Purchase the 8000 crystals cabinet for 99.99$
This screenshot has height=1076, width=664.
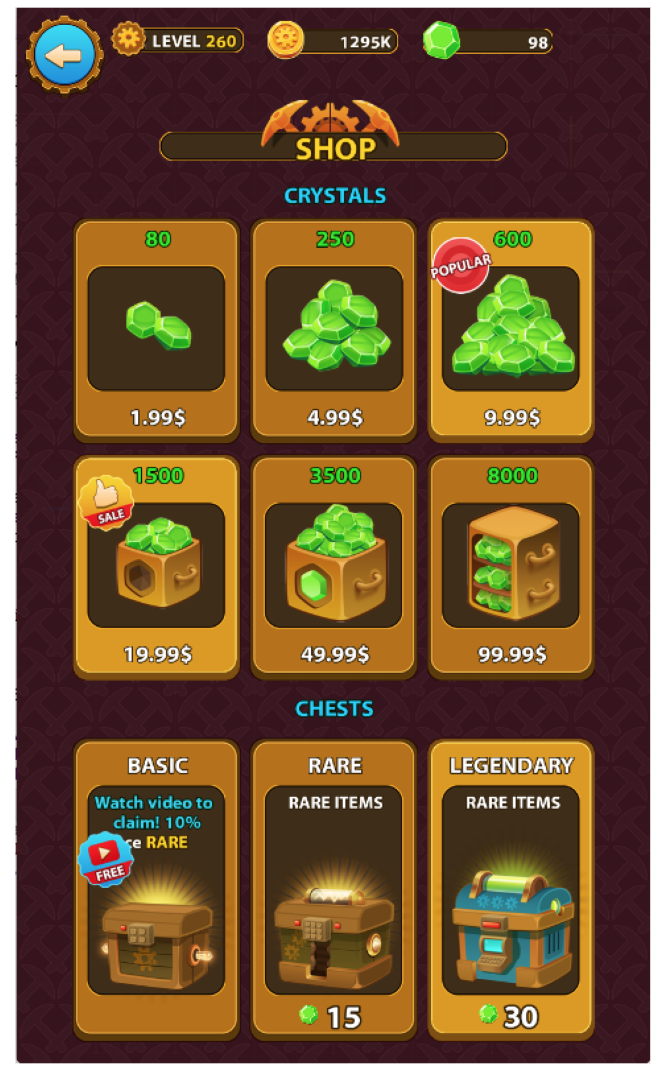[x=512, y=567]
